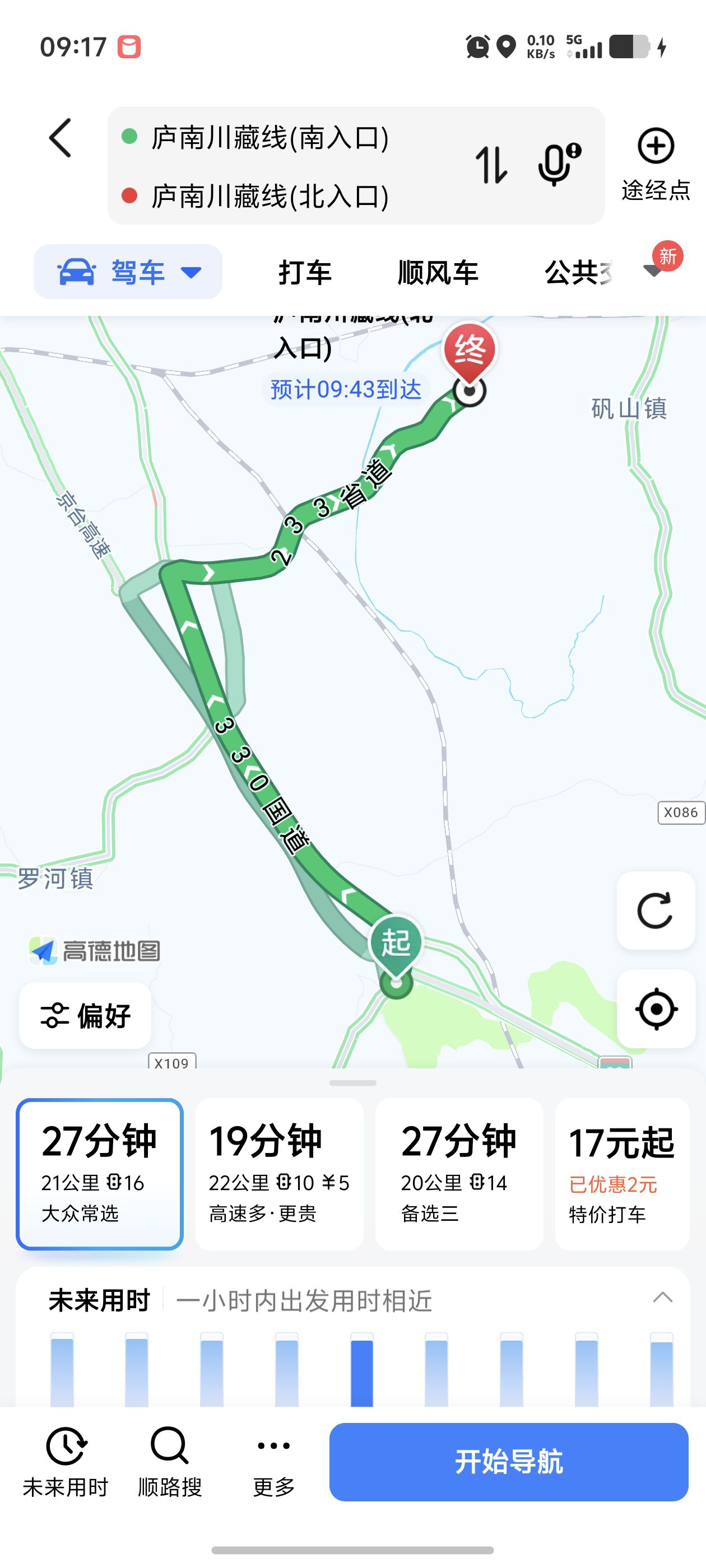Start navigation with 开始导航

click(x=509, y=1462)
